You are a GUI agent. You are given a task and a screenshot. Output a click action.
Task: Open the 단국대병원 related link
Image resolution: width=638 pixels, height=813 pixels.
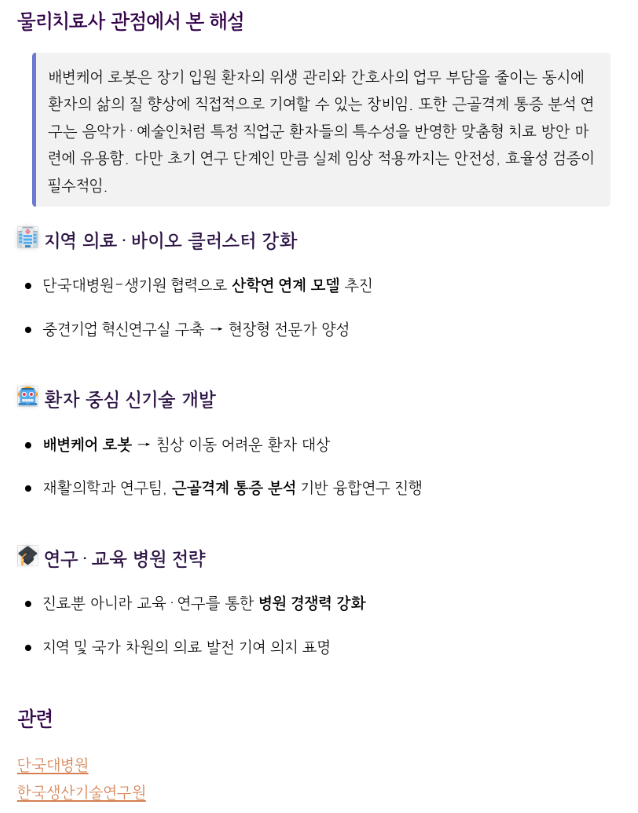coord(53,764)
